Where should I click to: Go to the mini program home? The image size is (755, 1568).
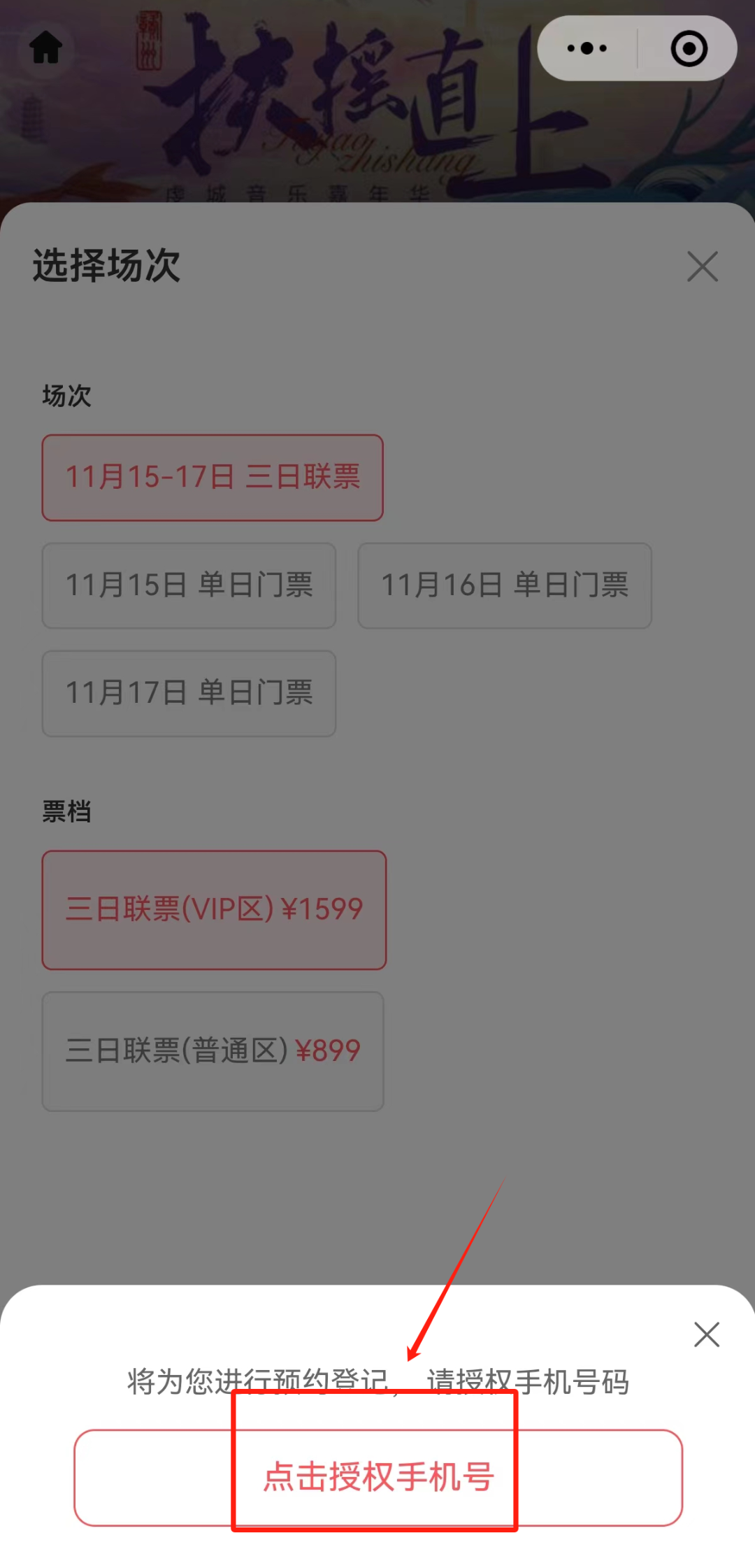tap(46, 48)
